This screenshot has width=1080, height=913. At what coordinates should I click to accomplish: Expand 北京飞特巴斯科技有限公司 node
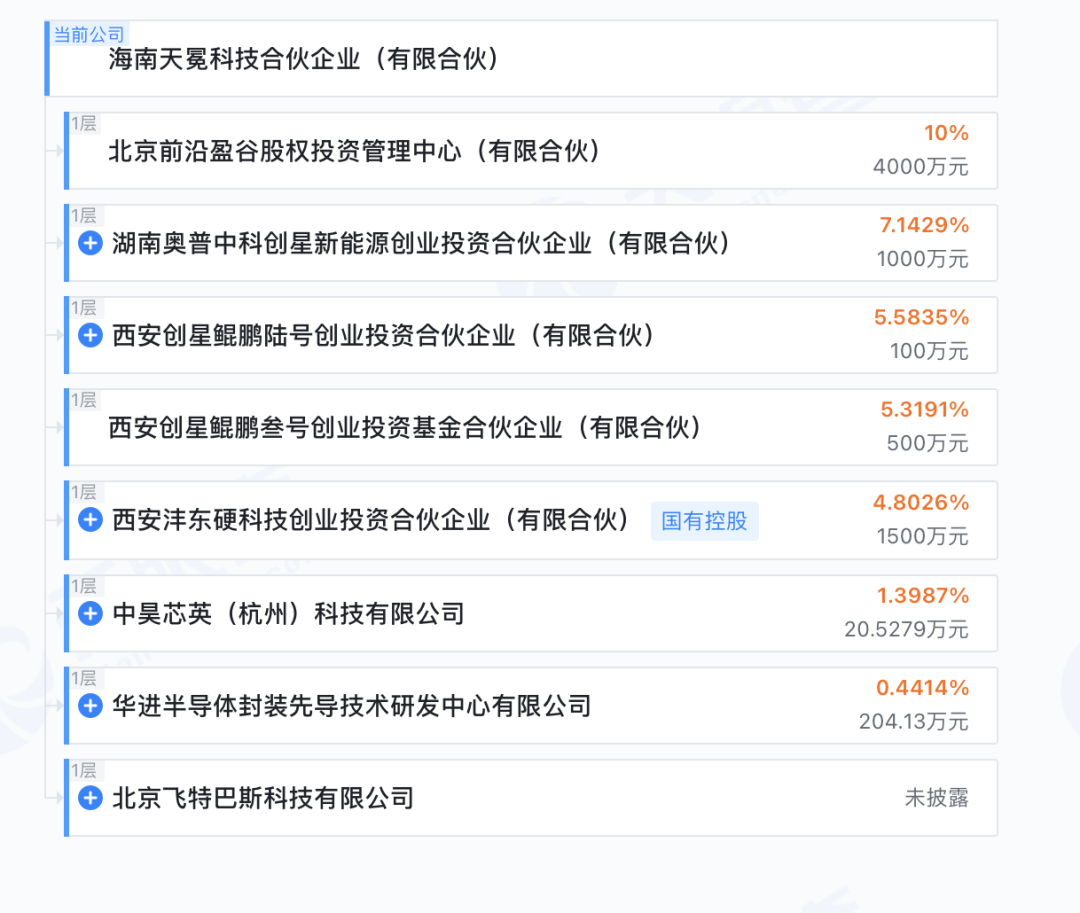90,798
